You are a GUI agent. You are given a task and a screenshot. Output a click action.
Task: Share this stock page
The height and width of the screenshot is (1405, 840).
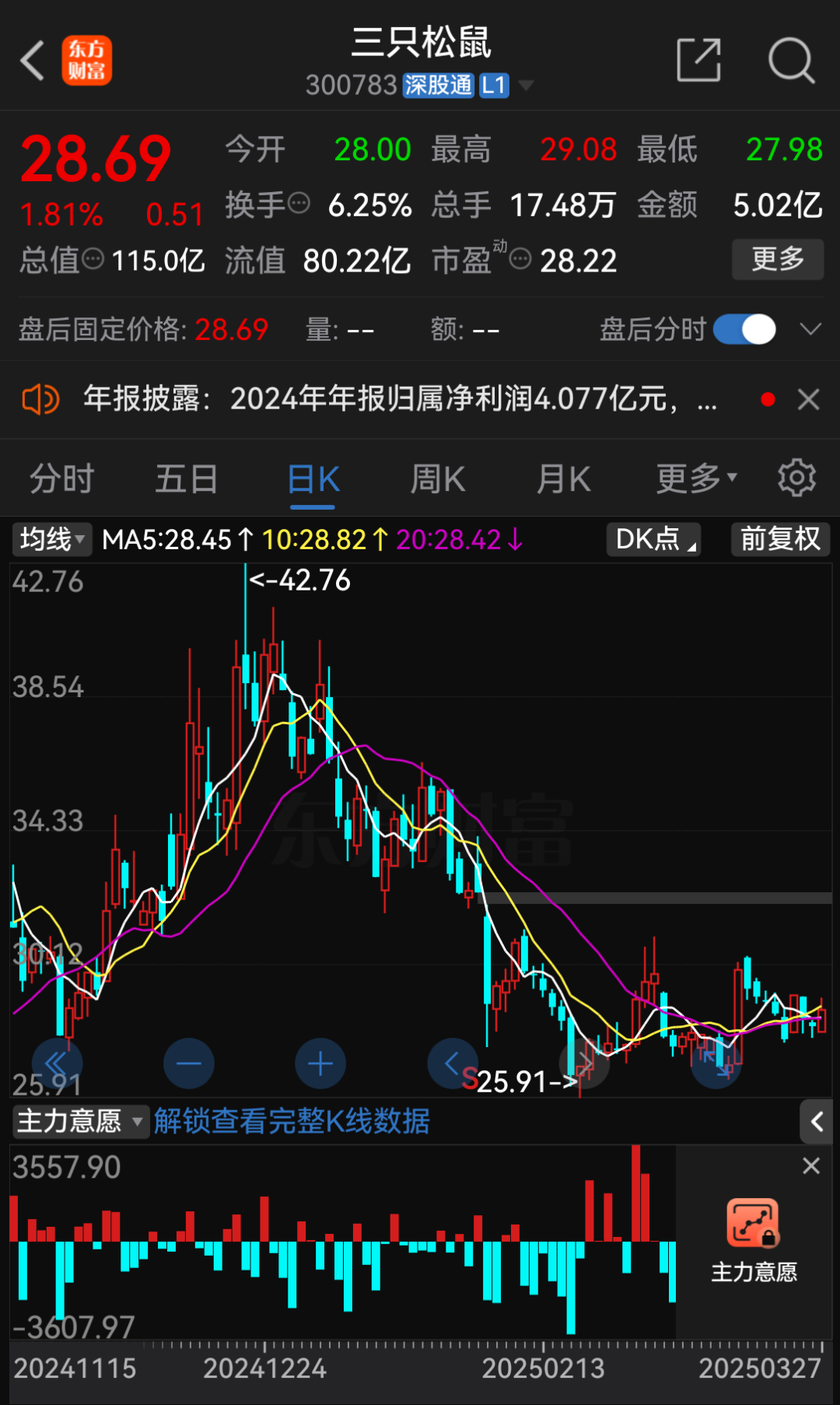click(x=698, y=60)
